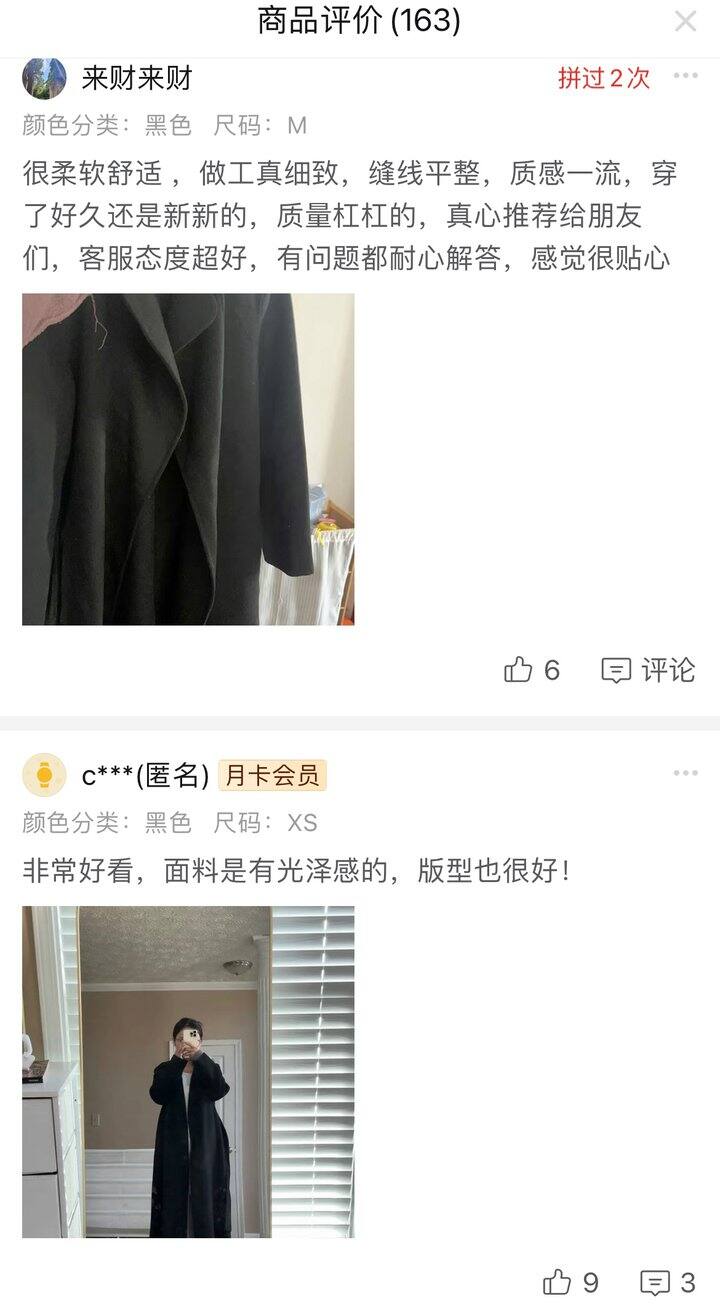Screen dimensions: 720x1304
Task: Like 来财来财's review
Action: tap(532, 670)
